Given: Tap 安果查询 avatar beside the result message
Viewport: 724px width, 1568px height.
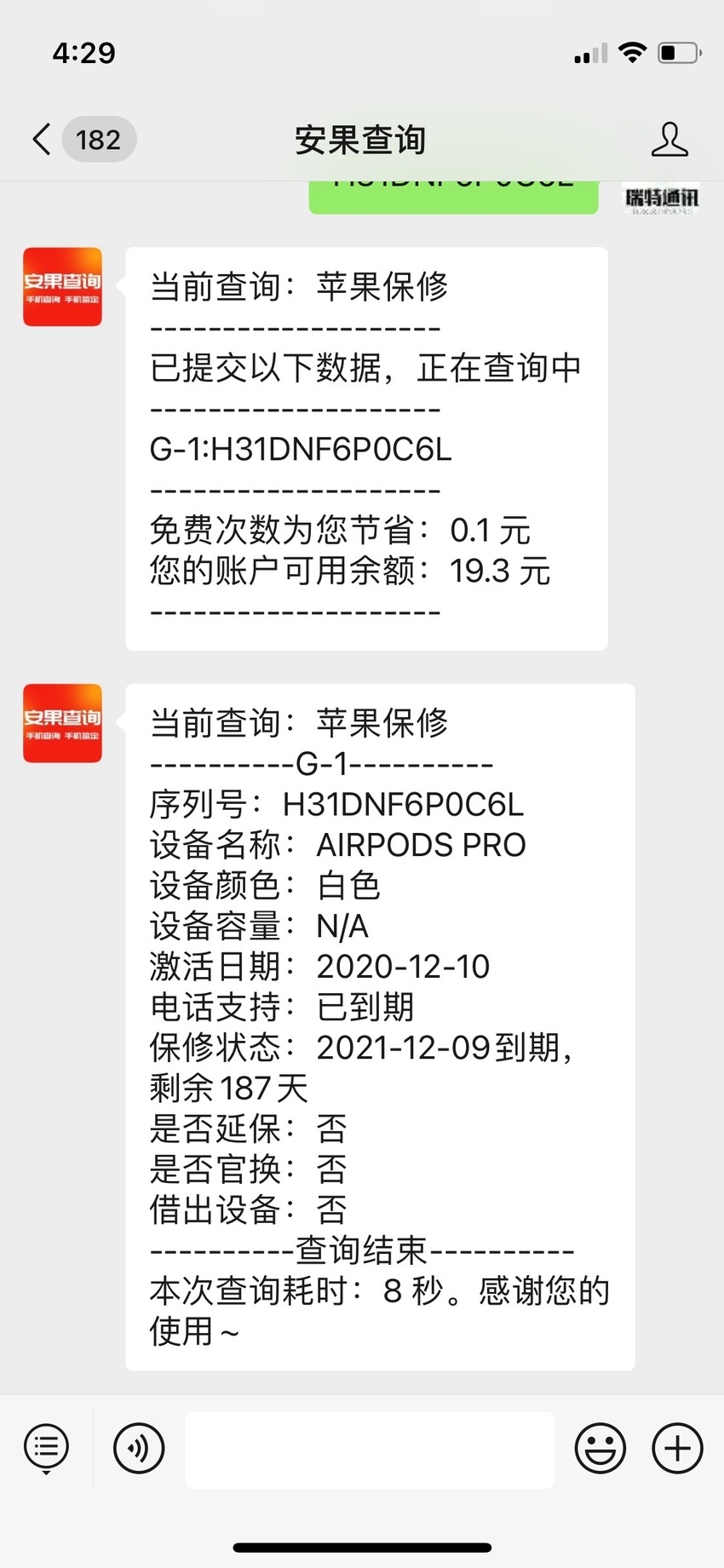Looking at the screenshot, I should pyautogui.click(x=62, y=723).
